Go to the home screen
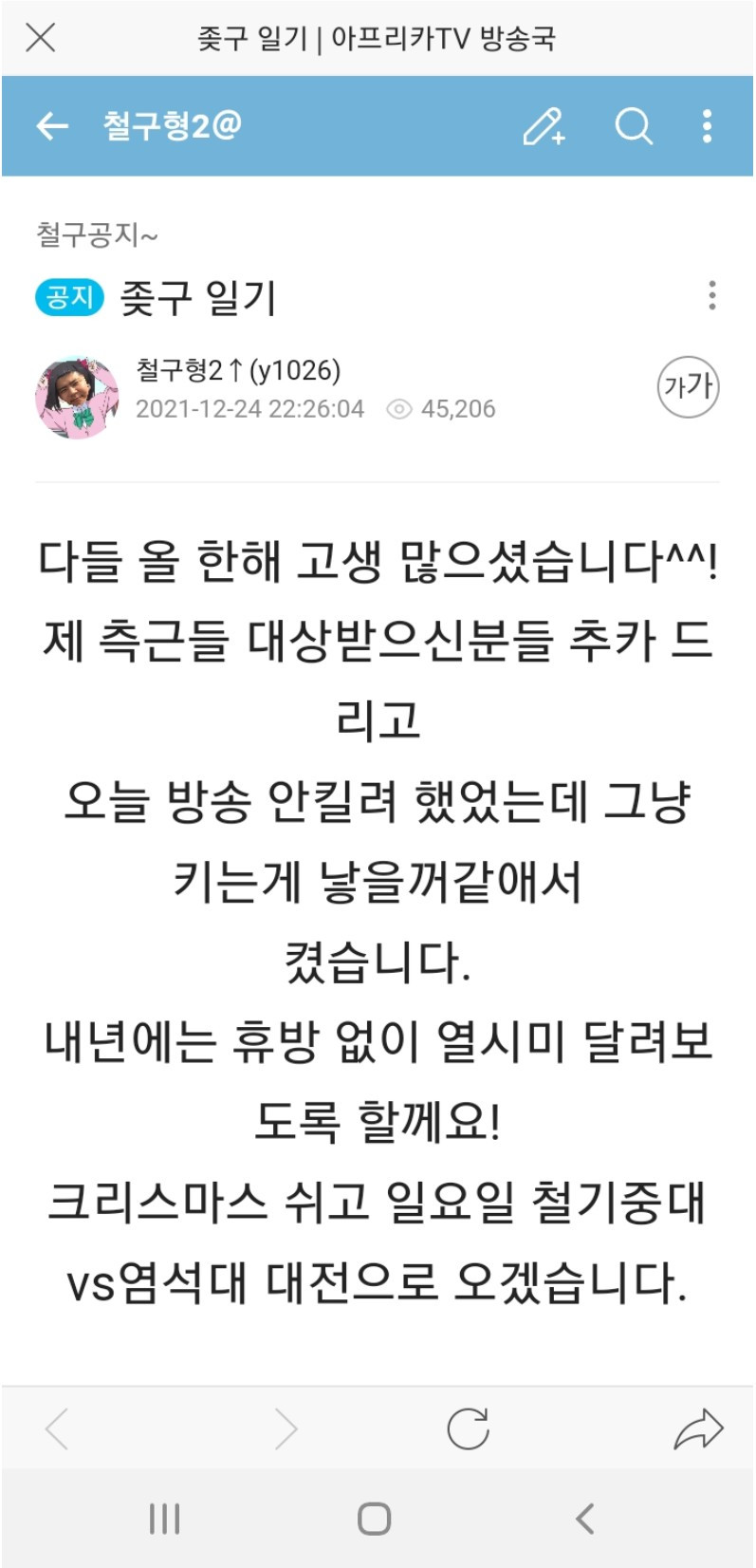The width and height of the screenshot is (756, 1568). click(x=374, y=1519)
